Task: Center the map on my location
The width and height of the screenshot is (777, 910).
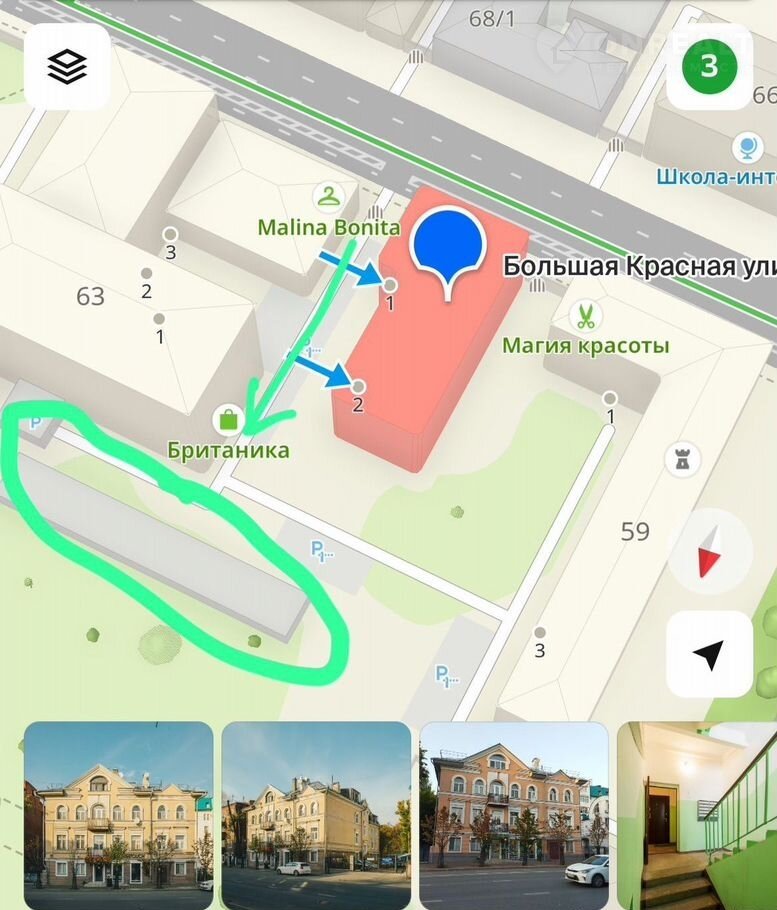Action: [x=708, y=655]
